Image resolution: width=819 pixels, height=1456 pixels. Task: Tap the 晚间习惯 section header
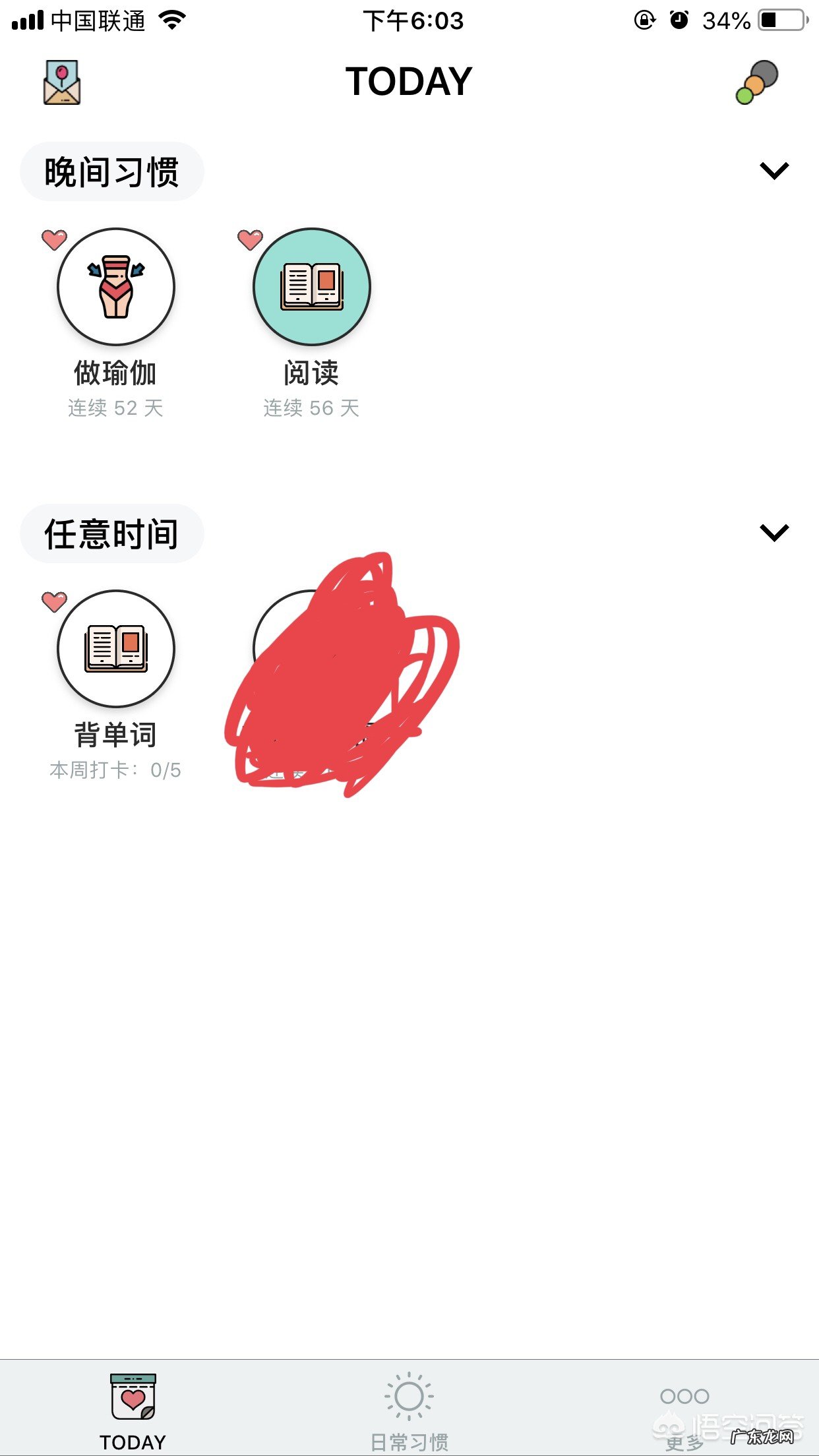tap(111, 171)
